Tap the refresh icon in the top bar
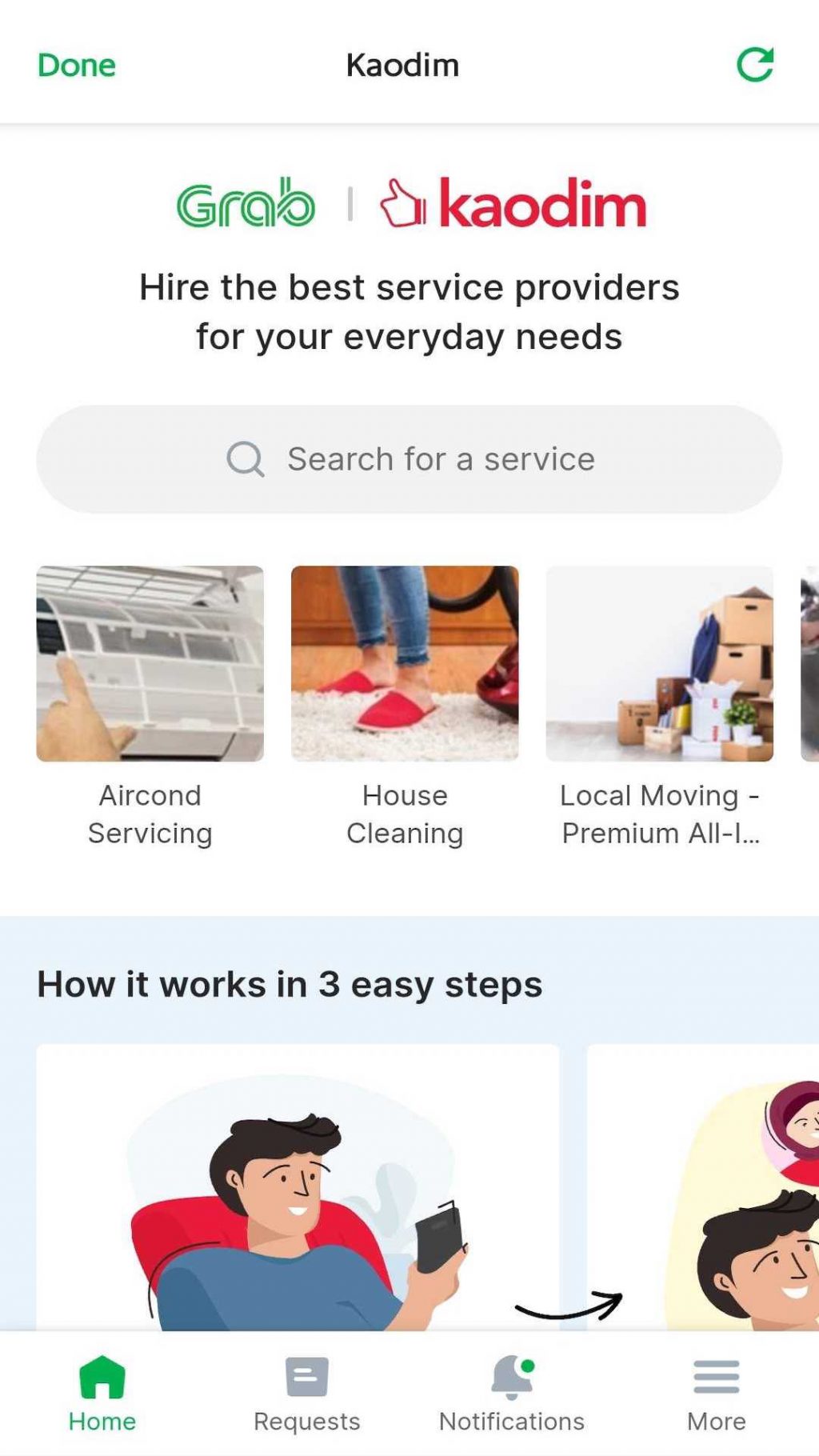Screen dimensions: 819x1456 tap(755, 66)
